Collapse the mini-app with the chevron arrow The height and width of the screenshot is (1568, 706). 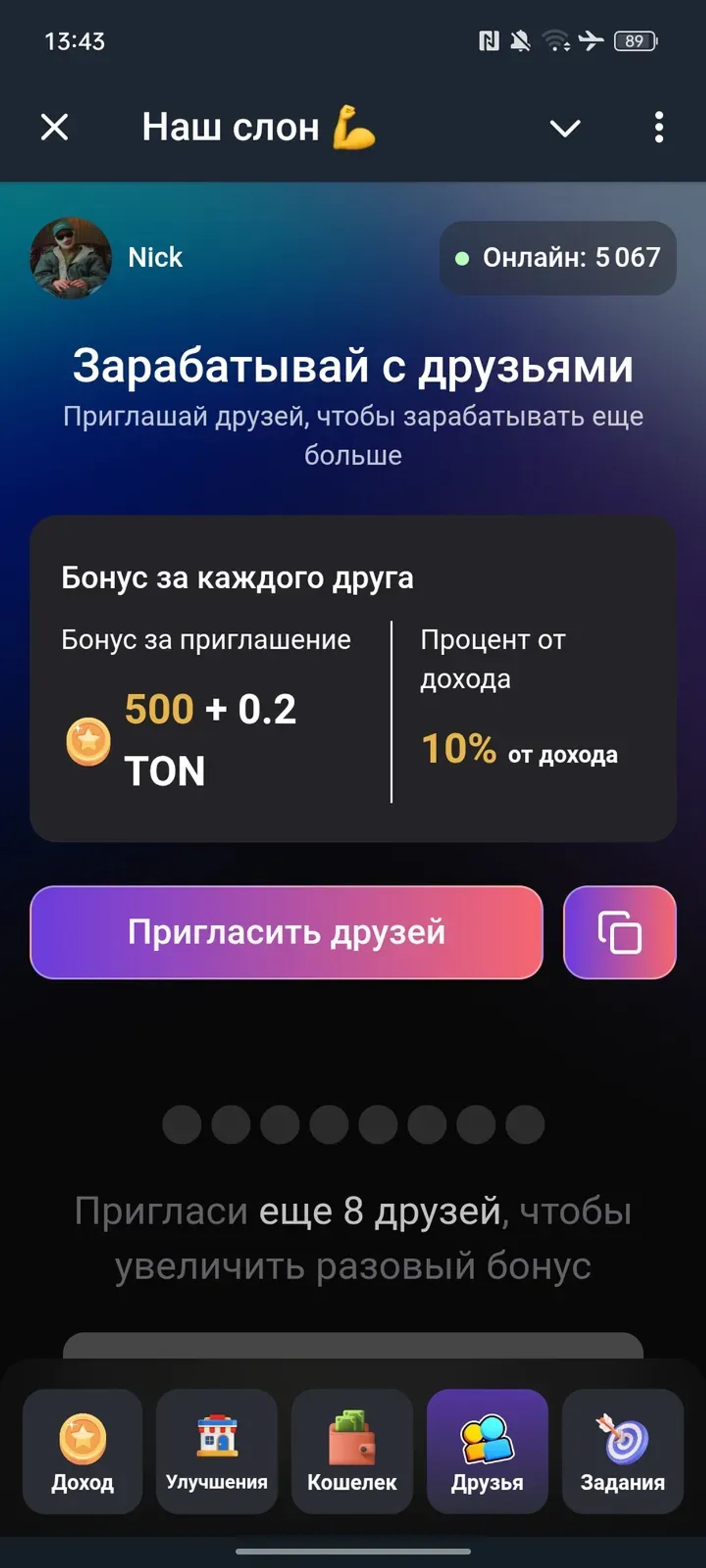pos(566,128)
